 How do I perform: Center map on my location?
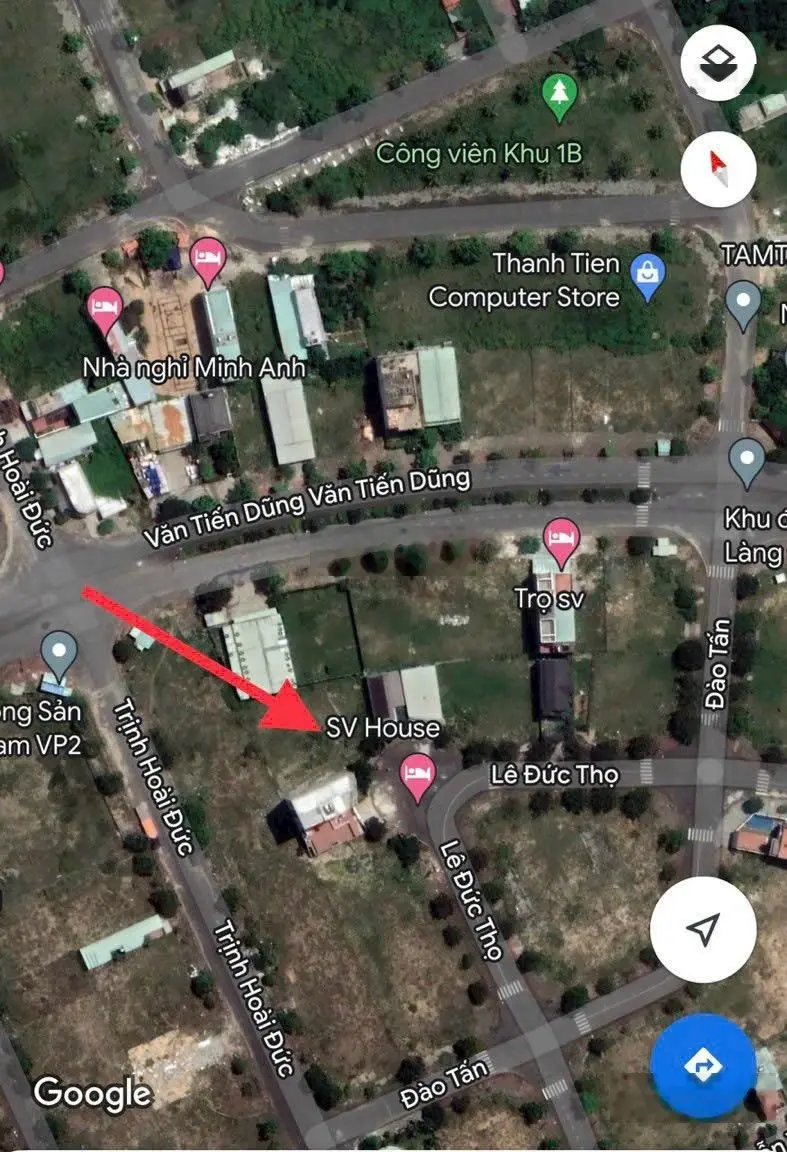[x=702, y=929]
